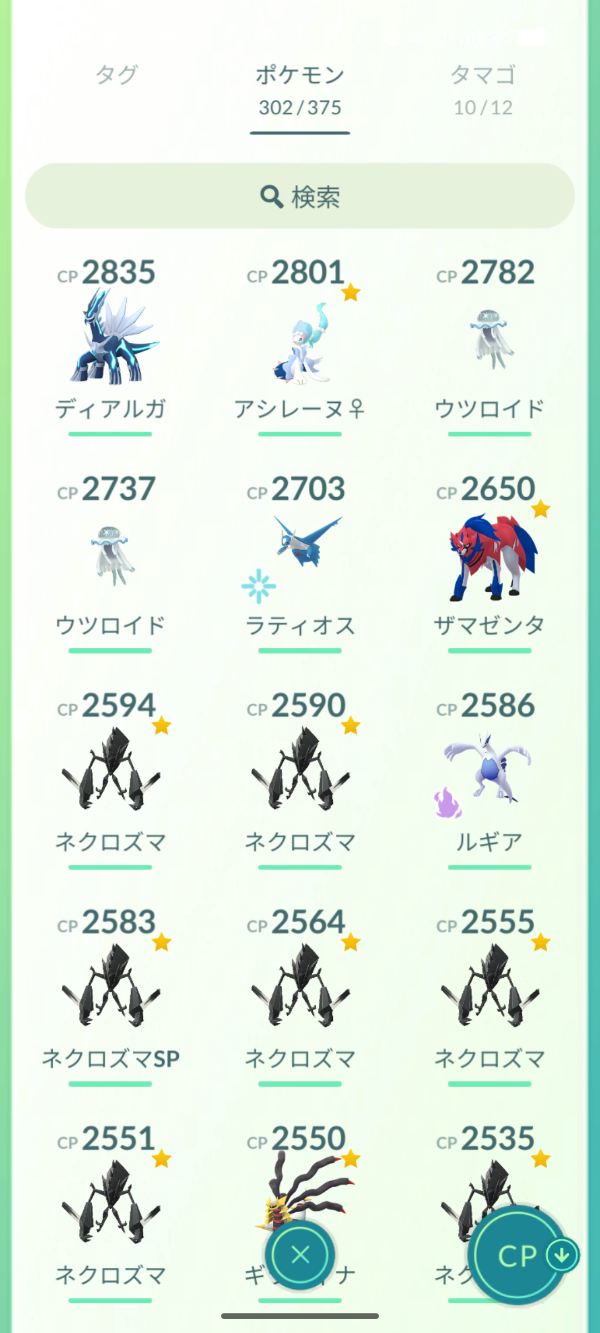The image size is (600, 1333).
Task: Open the 検索 search field
Action: (300, 196)
